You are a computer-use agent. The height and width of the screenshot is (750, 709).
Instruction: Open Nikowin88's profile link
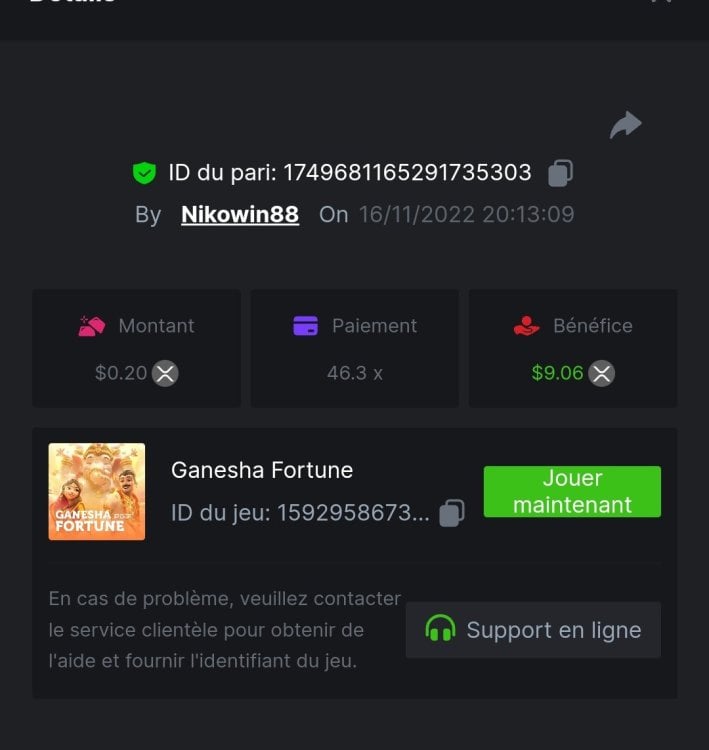240,215
